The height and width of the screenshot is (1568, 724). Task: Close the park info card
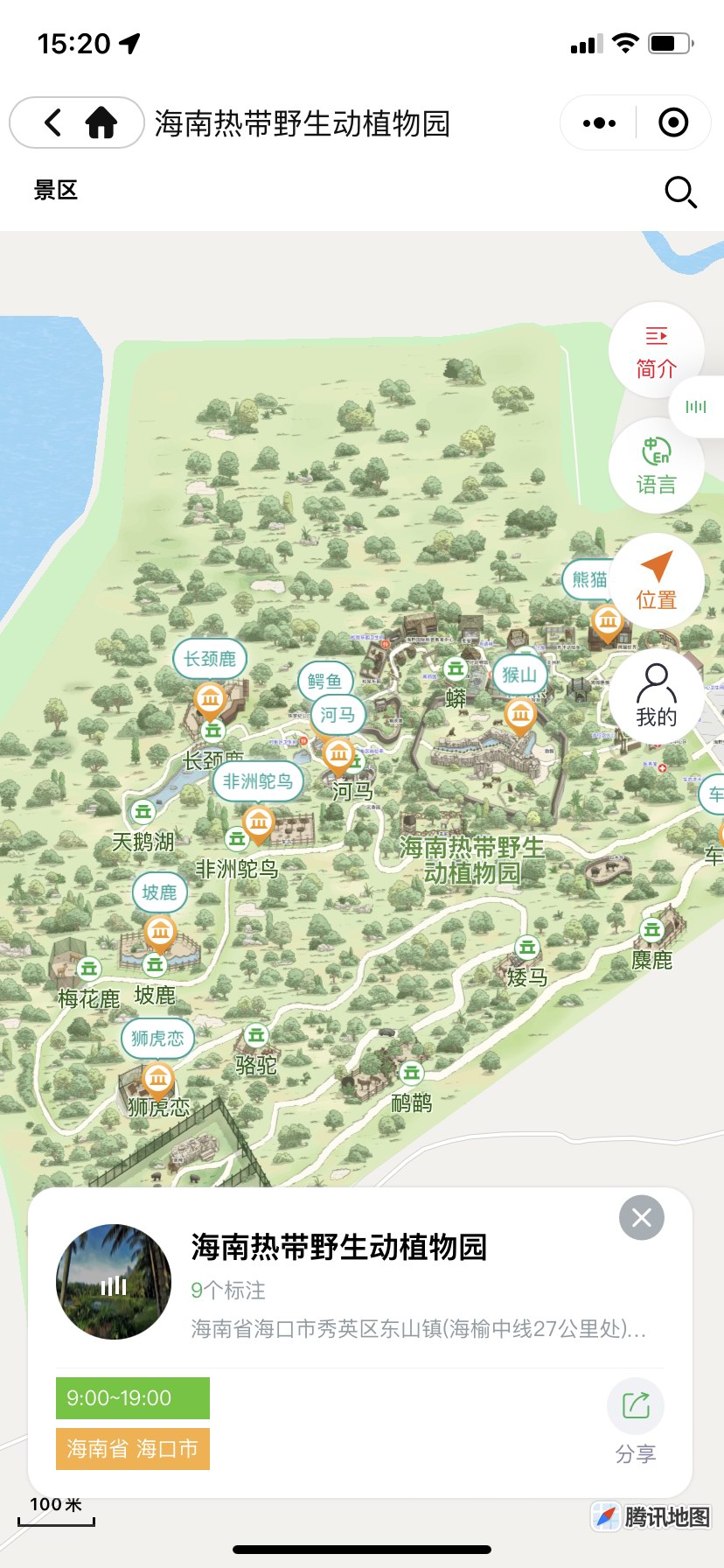(x=641, y=1217)
